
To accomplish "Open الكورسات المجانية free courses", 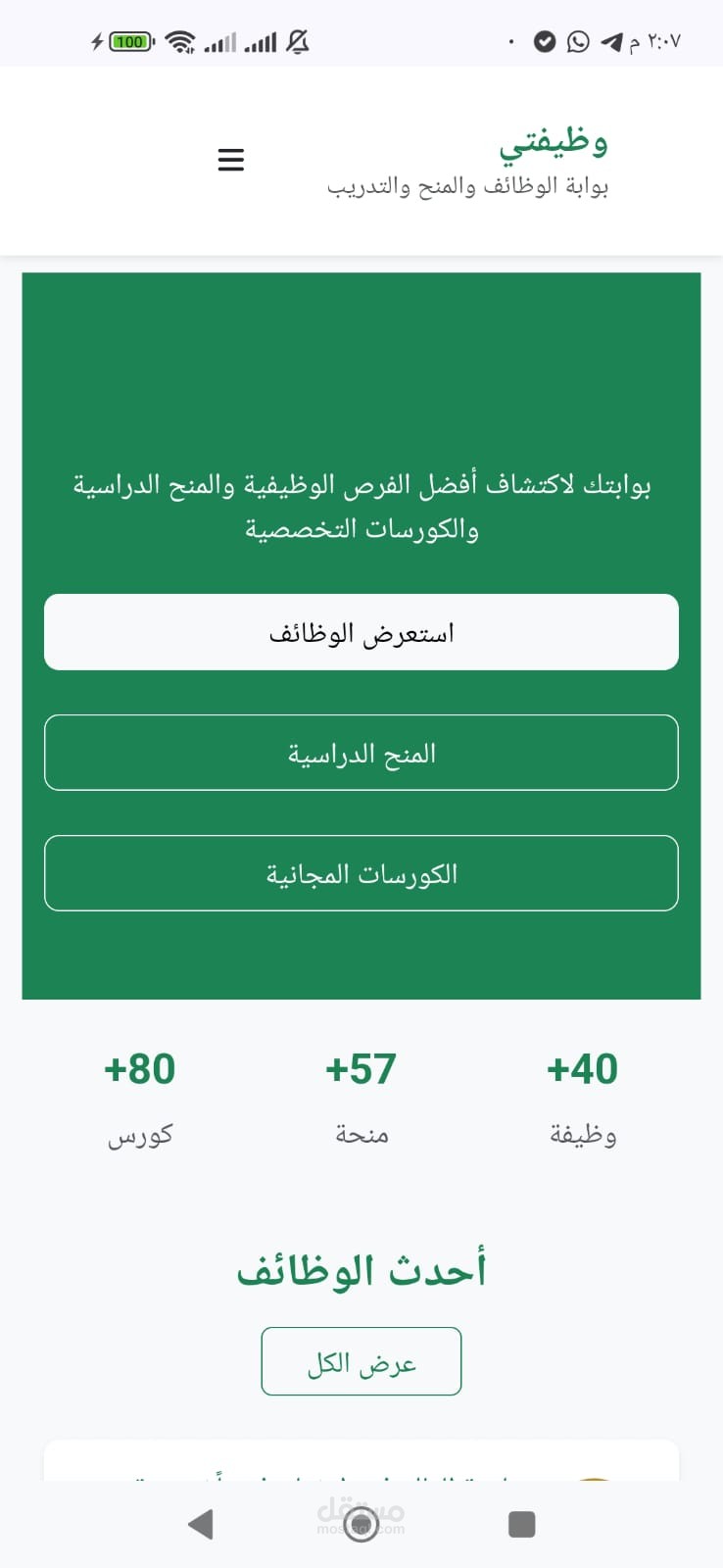I will 361,873.
